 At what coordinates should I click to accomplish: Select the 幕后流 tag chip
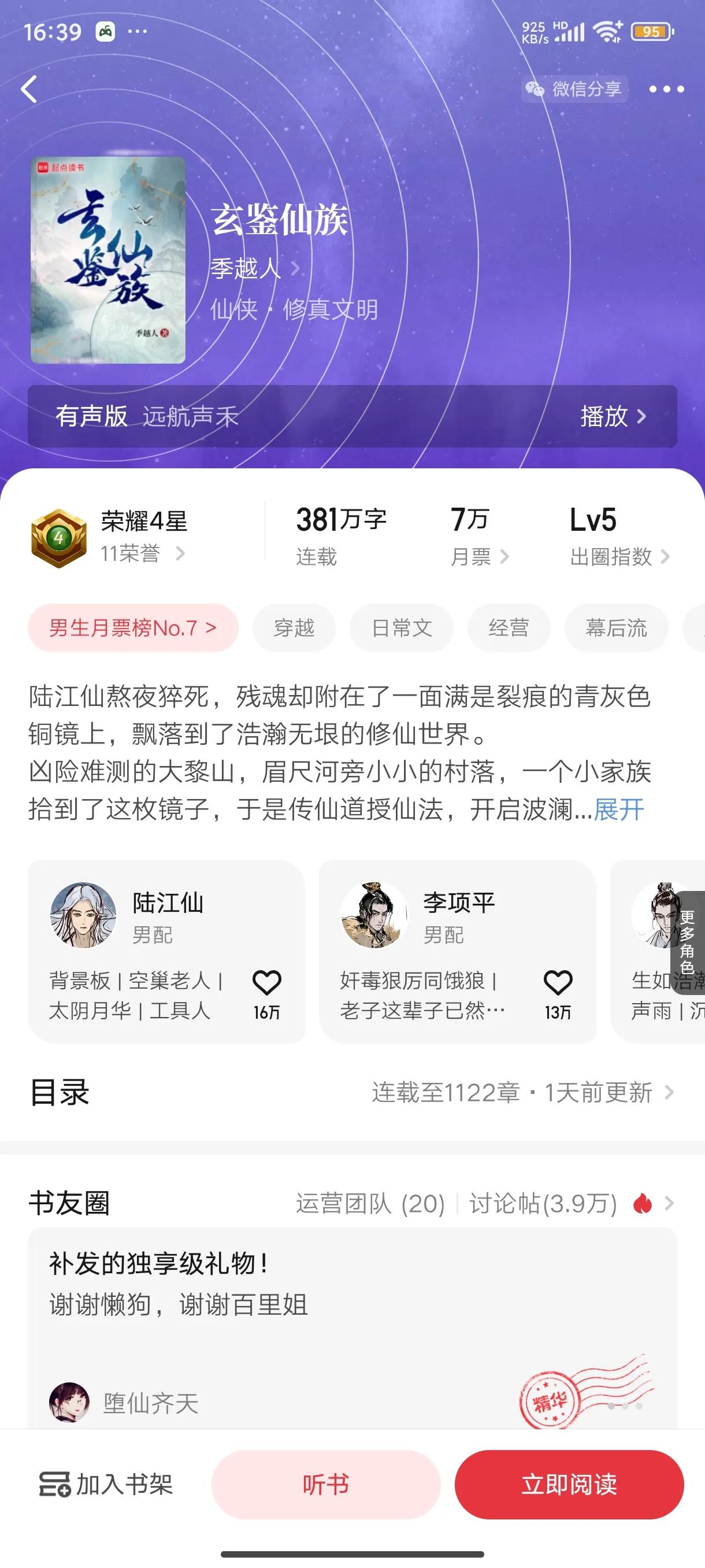(x=615, y=627)
